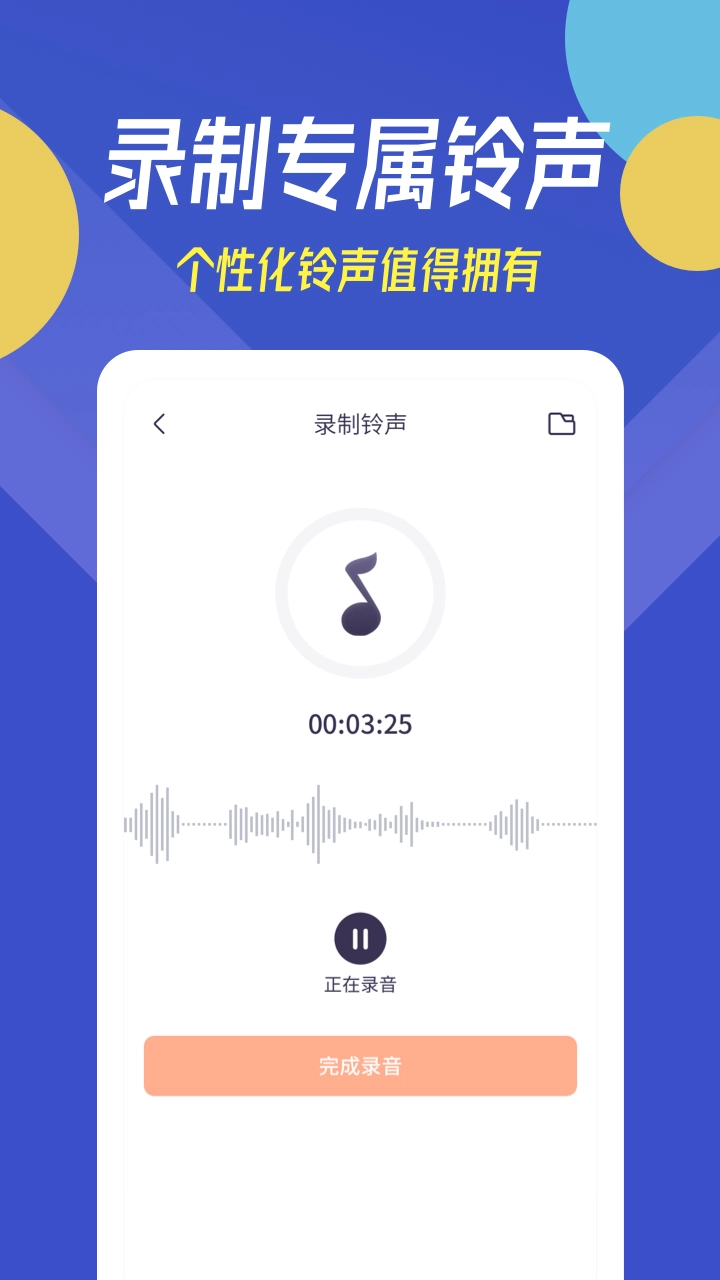Tap the dark pause icon below the waveform
Image resolution: width=720 pixels, height=1280 pixels.
361,938
